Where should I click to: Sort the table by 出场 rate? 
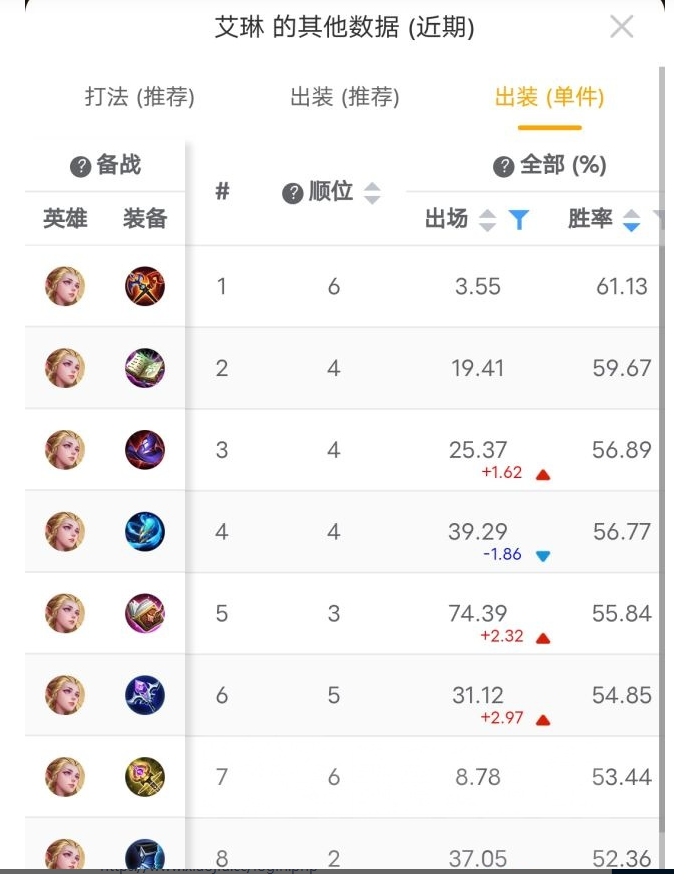[x=487, y=220]
